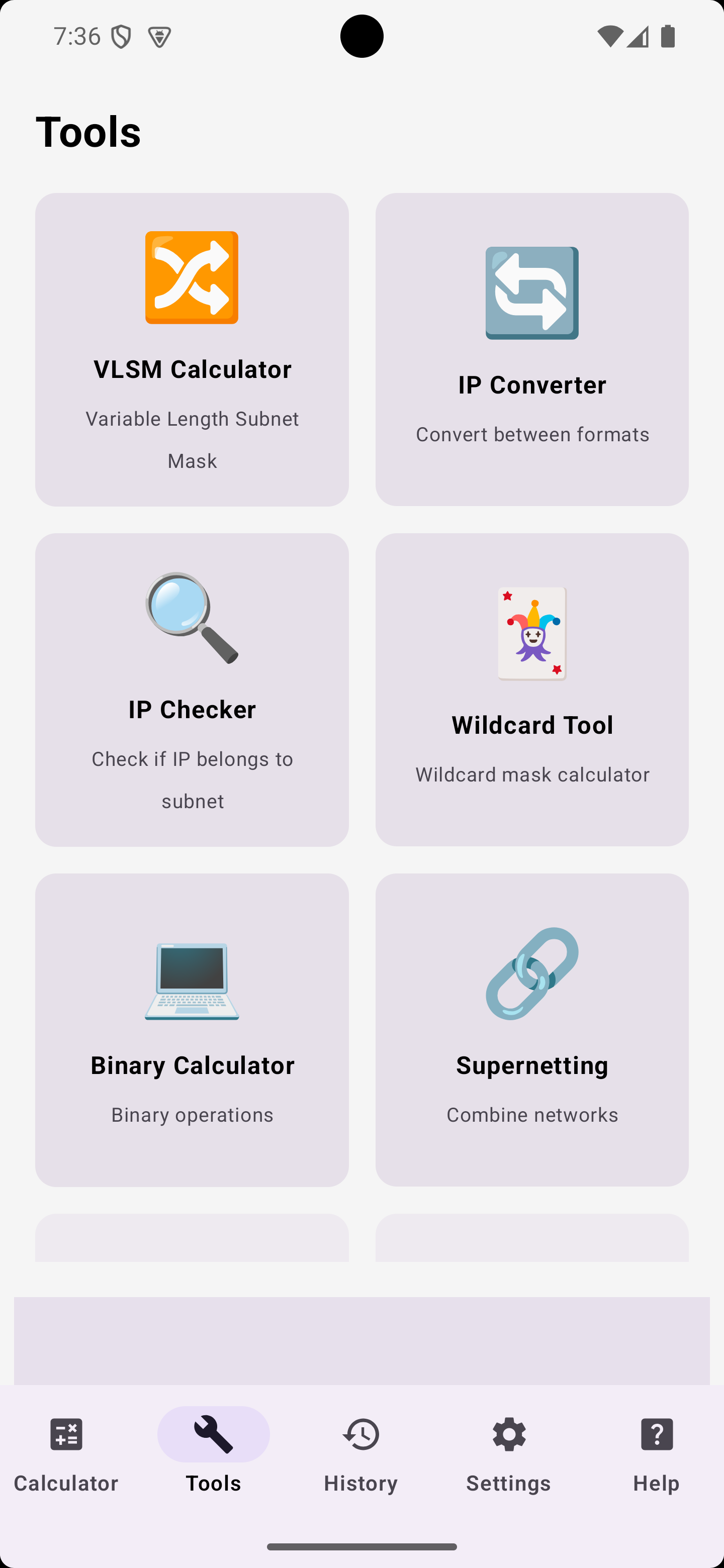This screenshot has width=724, height=1568.
Task: Open the IP Checker tool card
Action: (x=192, y=690)
